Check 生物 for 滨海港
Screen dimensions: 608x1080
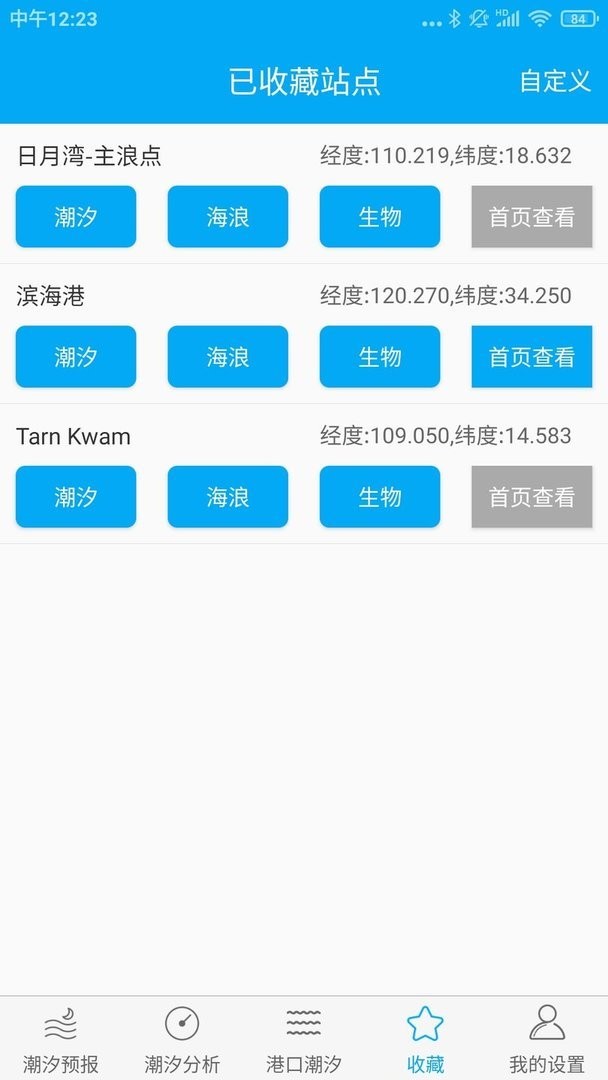coord(380,357)
